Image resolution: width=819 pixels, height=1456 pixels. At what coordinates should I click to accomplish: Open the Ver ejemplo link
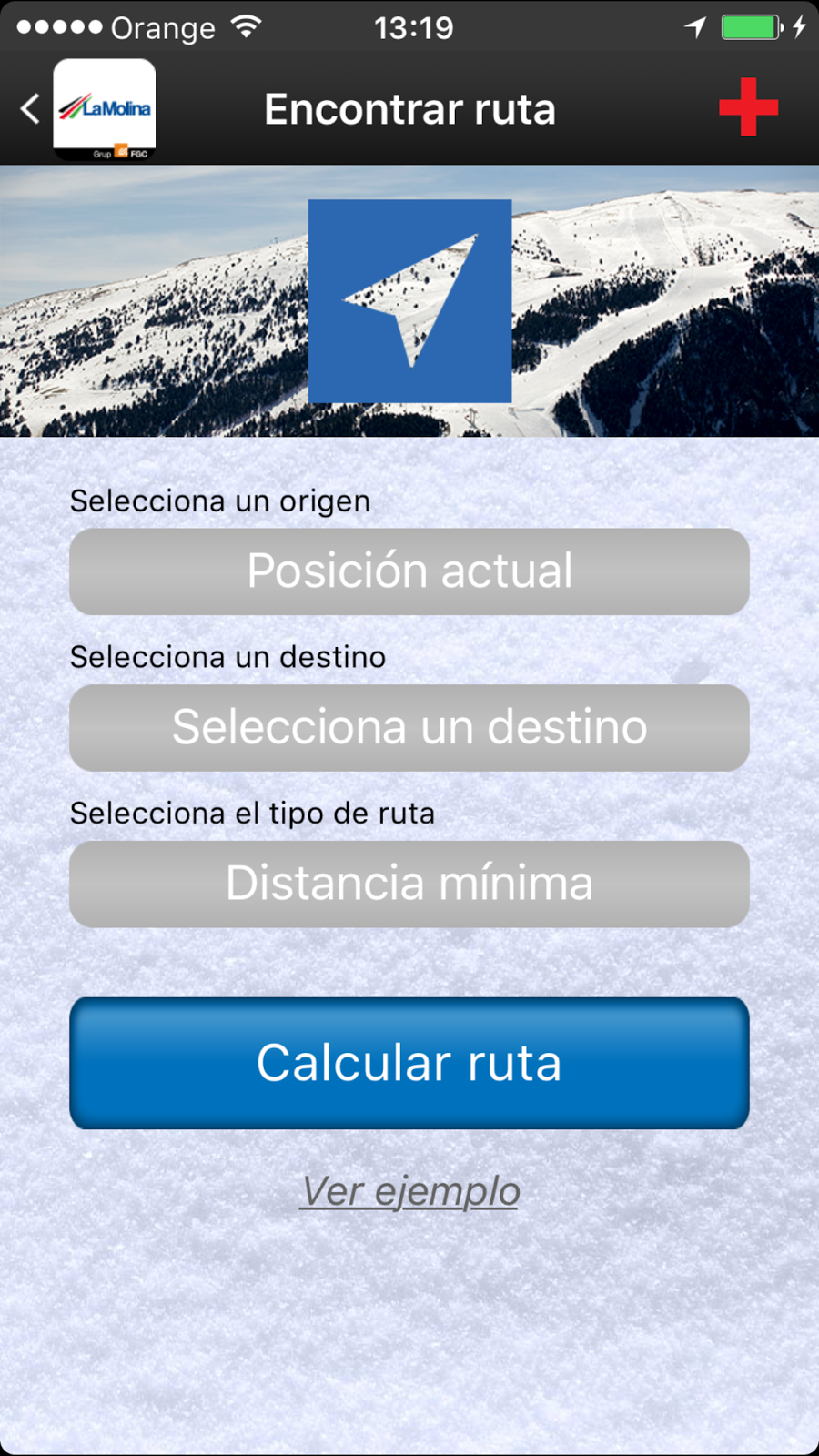(x=409, y=1191)
